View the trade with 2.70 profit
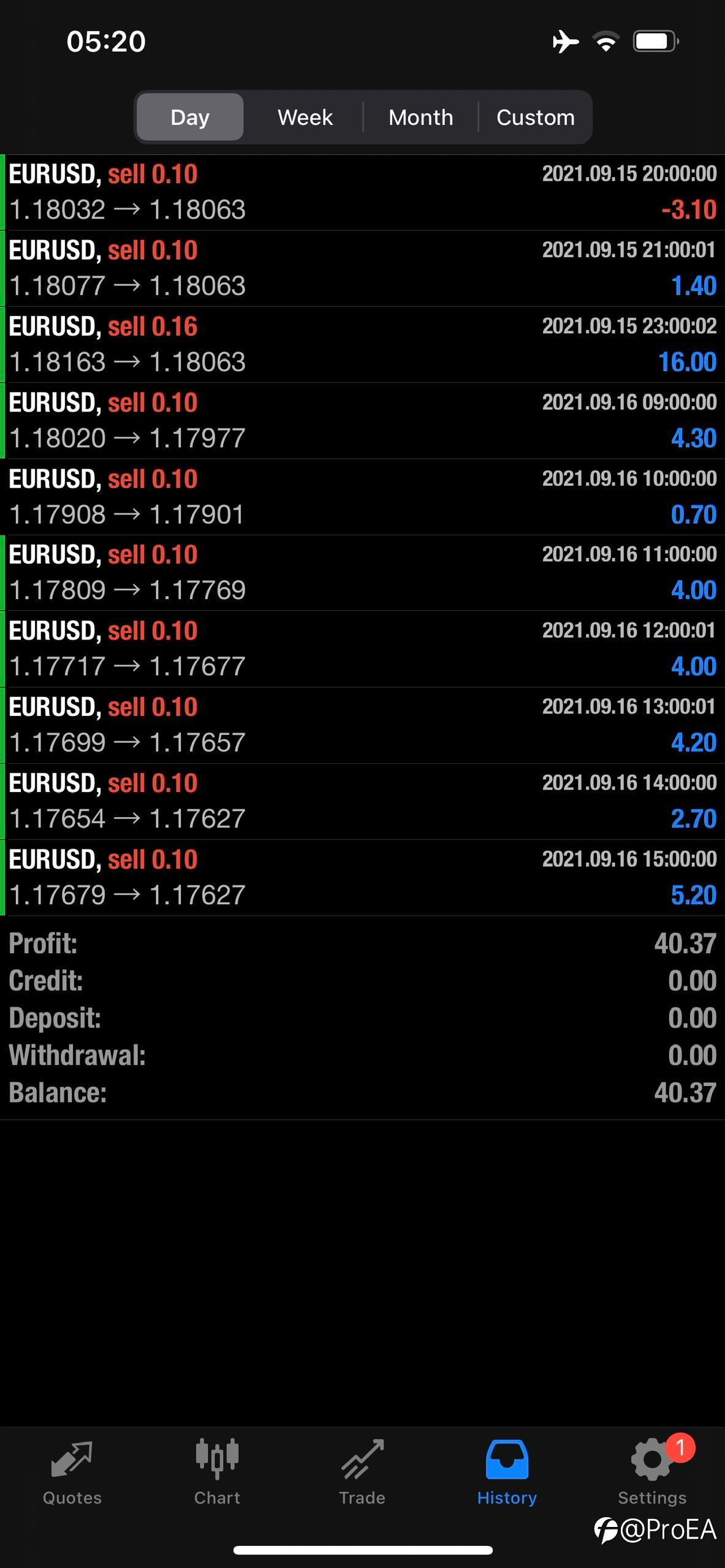The width and height of the screenshot is (725, 1568). (362, 801)
